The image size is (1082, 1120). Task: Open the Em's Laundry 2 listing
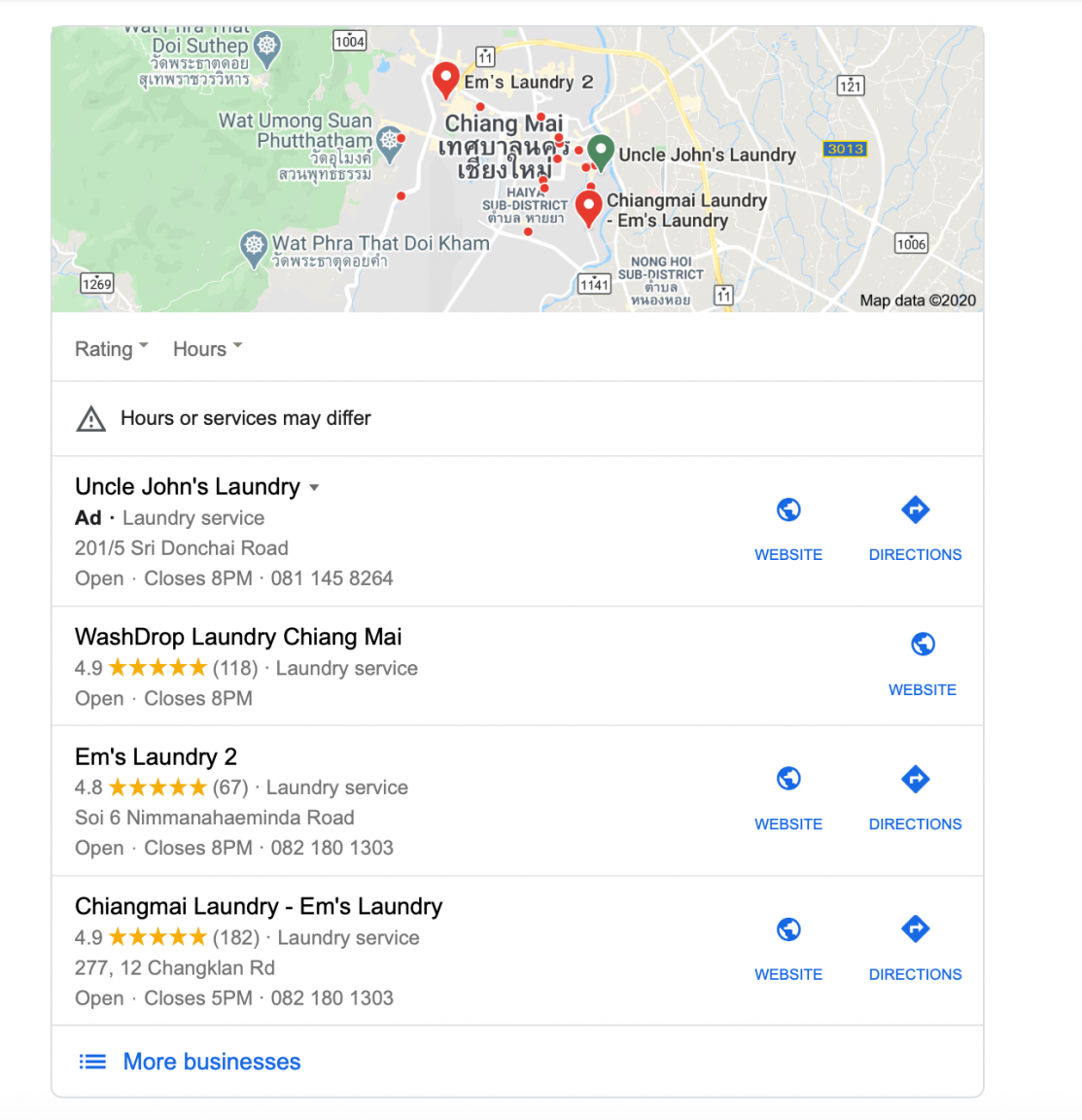[x=156, y=757]
